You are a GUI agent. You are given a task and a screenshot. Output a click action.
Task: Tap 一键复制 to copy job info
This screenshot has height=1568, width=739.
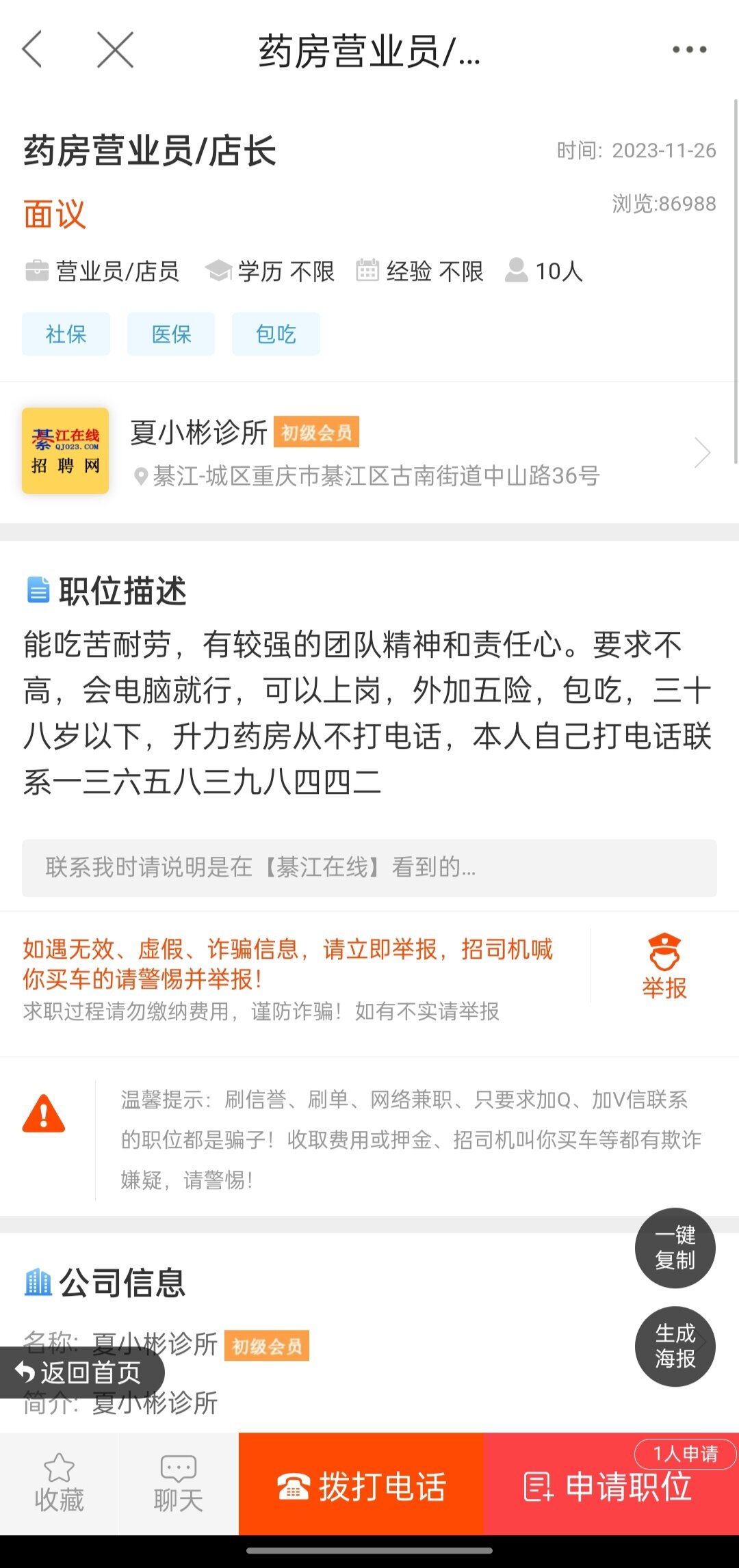point(675,1247)
